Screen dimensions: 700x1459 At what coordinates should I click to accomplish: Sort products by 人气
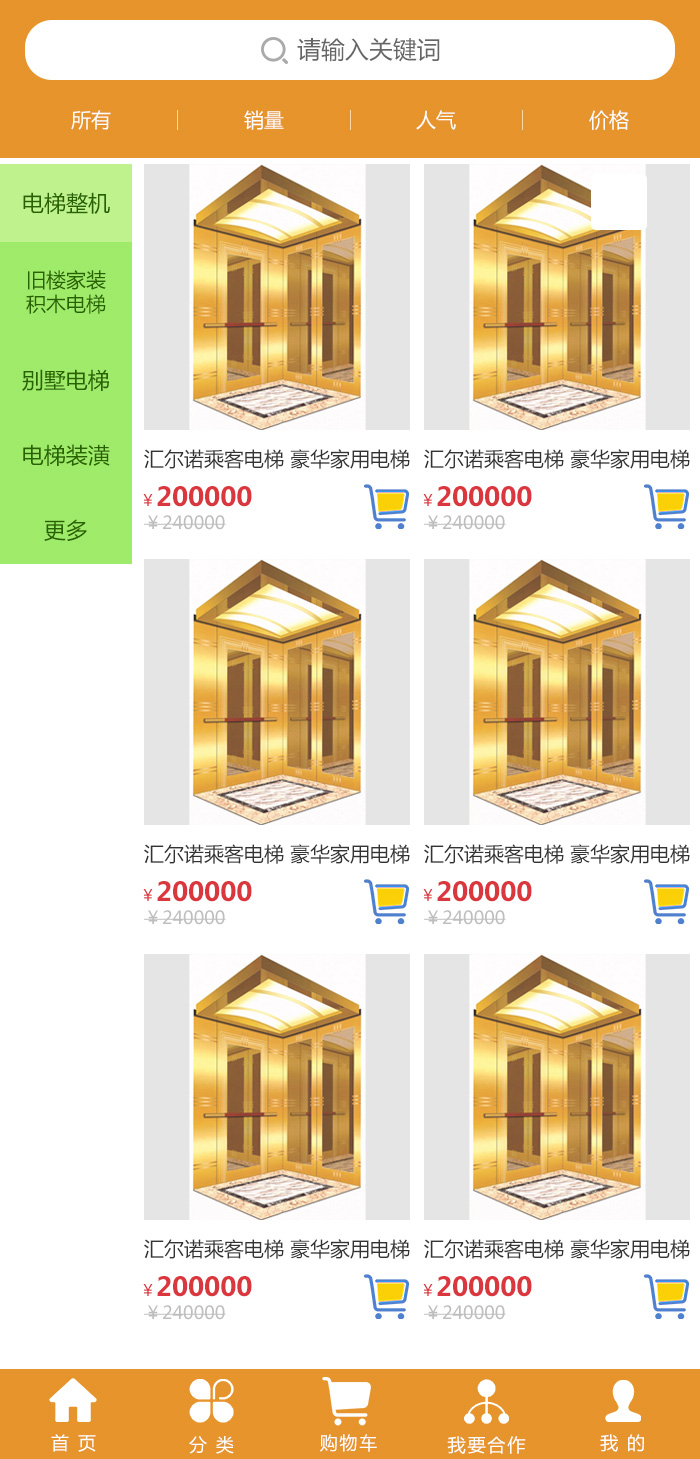(436, 121)
